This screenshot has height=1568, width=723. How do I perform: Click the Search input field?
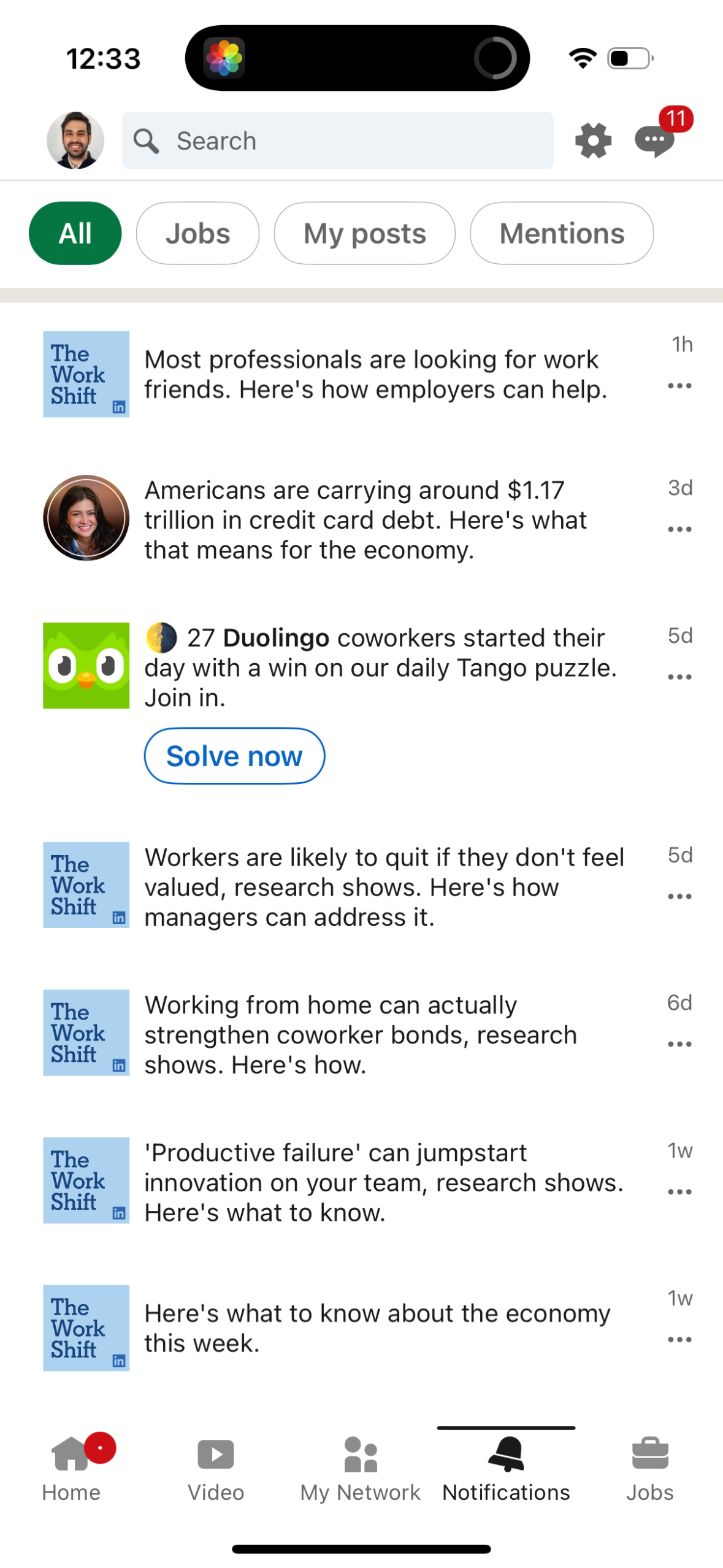pyautogui.click(x=338, y=140)
